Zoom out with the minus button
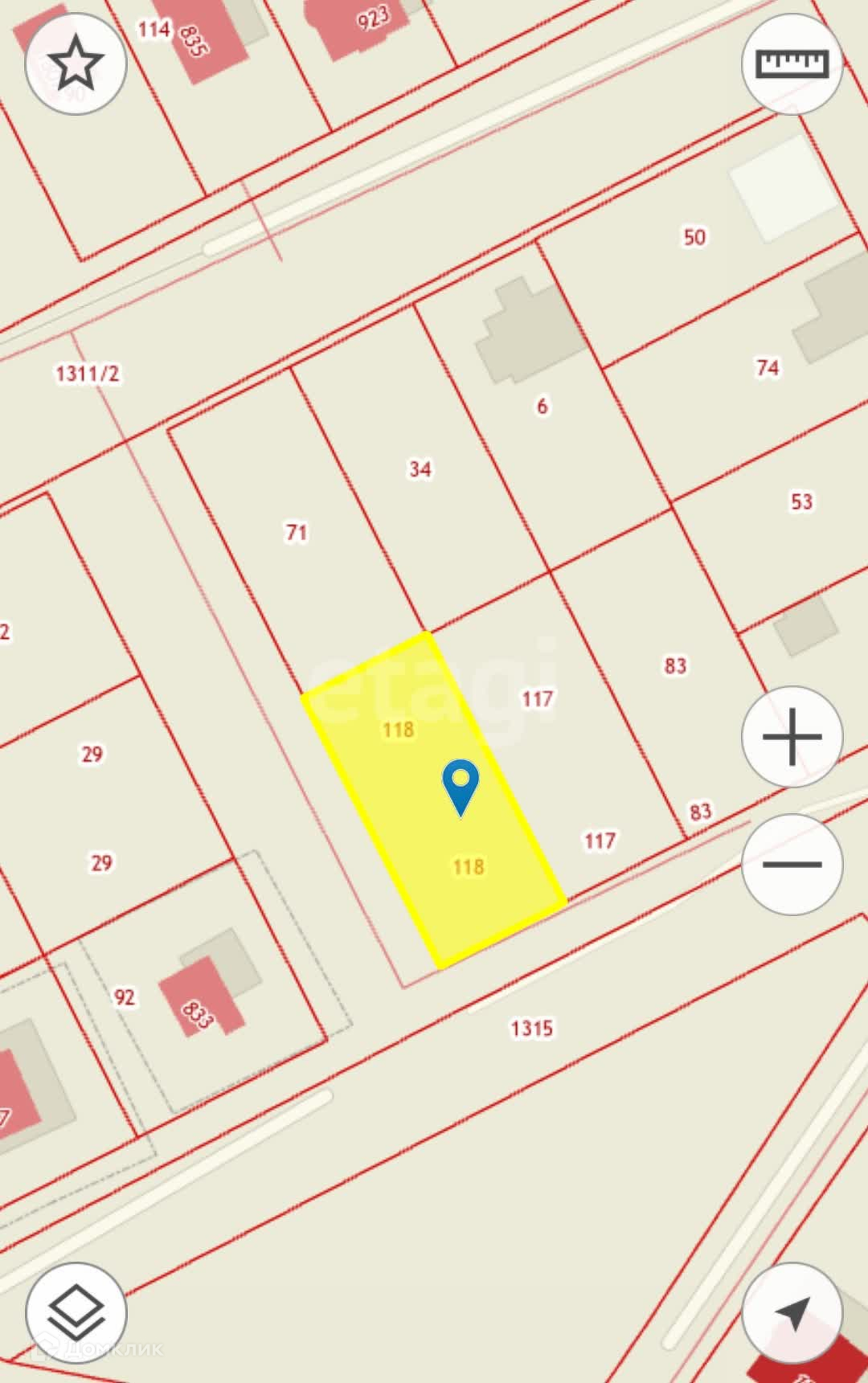Viewport: 868px width, 1383px height. [x=792, y=864]
